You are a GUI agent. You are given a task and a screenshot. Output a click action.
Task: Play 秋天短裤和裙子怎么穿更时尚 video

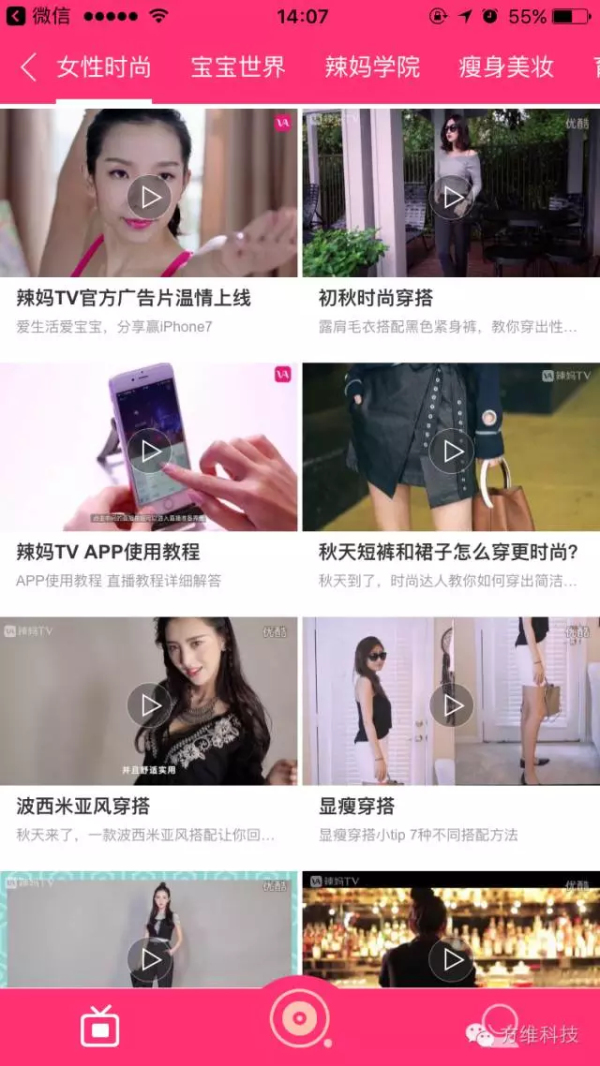pos(451,451)
